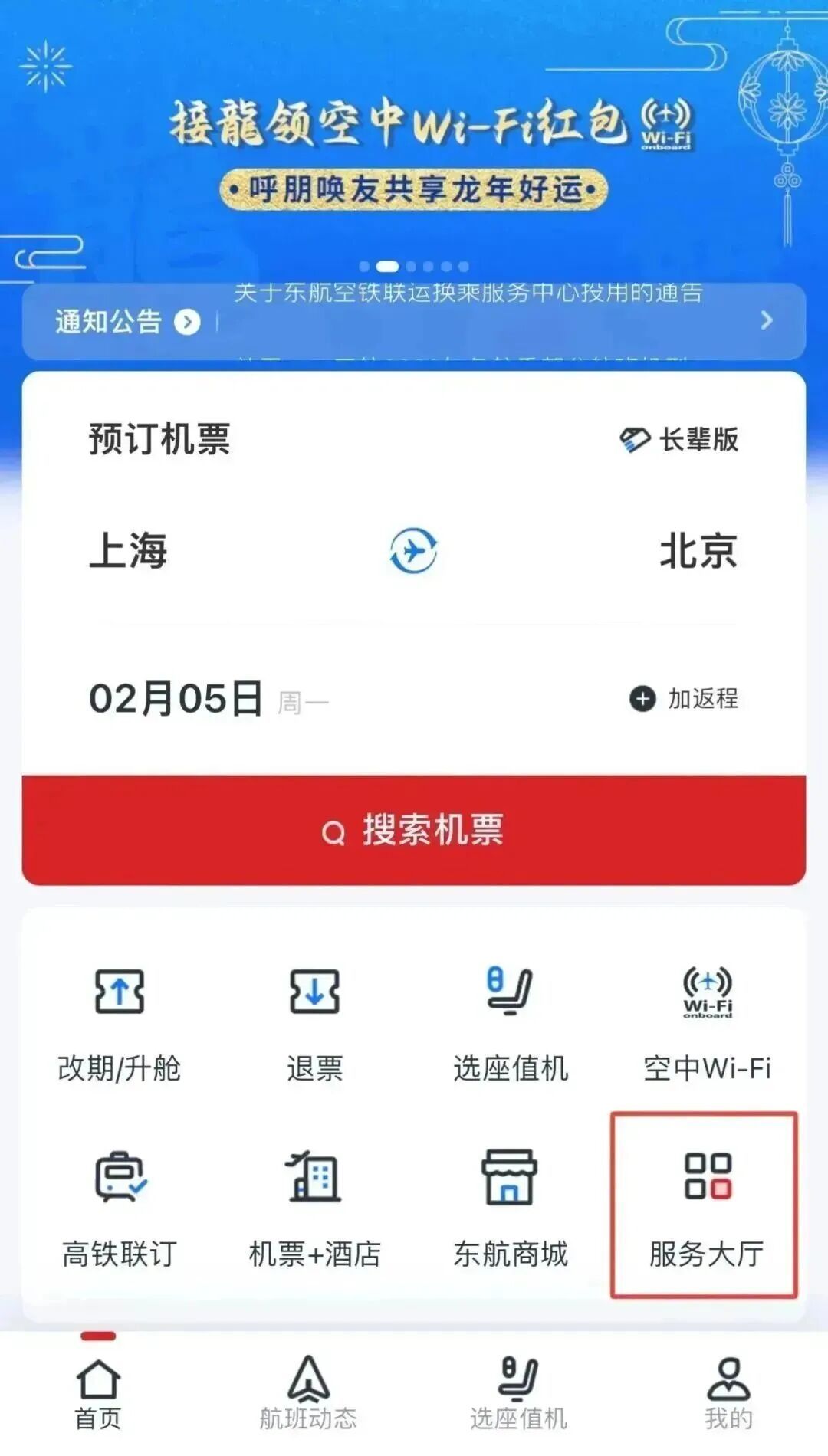
Task: Switch to the 选座值机 bottom tab
Action: tap(519, 1393)
